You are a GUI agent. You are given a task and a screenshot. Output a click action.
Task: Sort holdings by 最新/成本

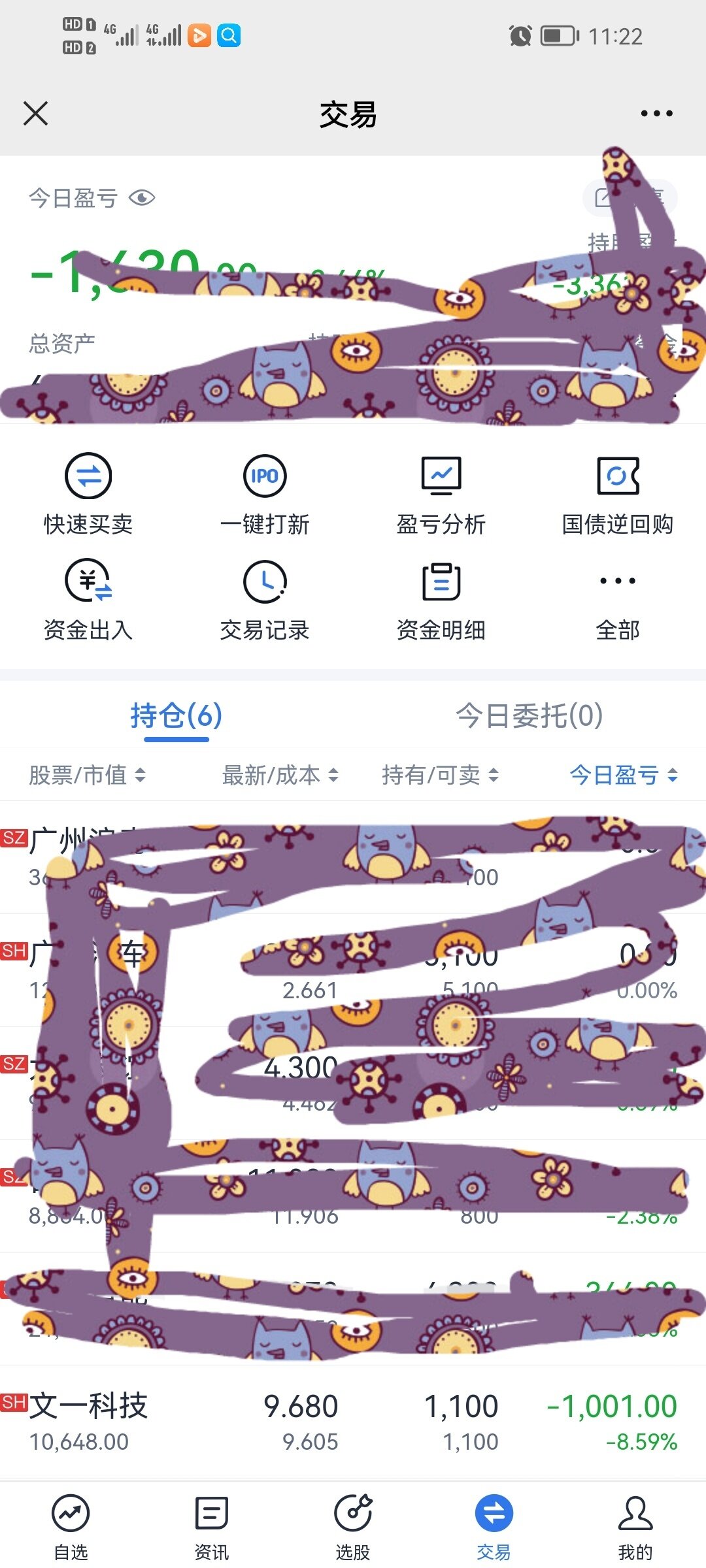280,776
